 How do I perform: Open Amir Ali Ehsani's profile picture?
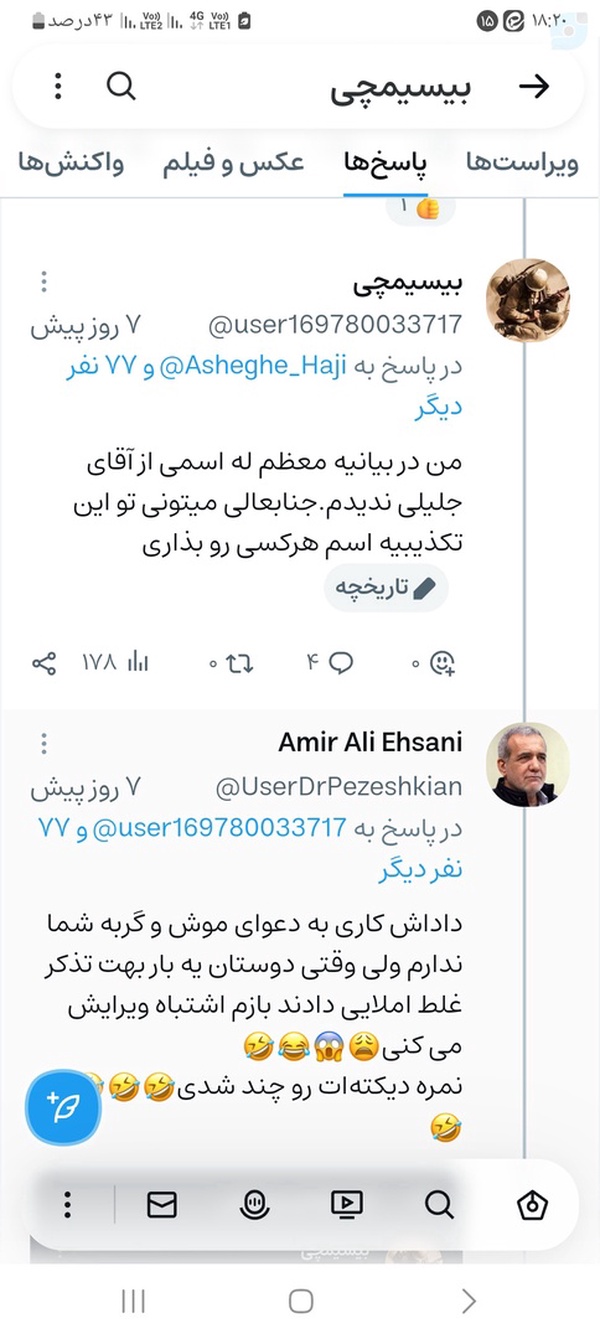coord(528,764)
